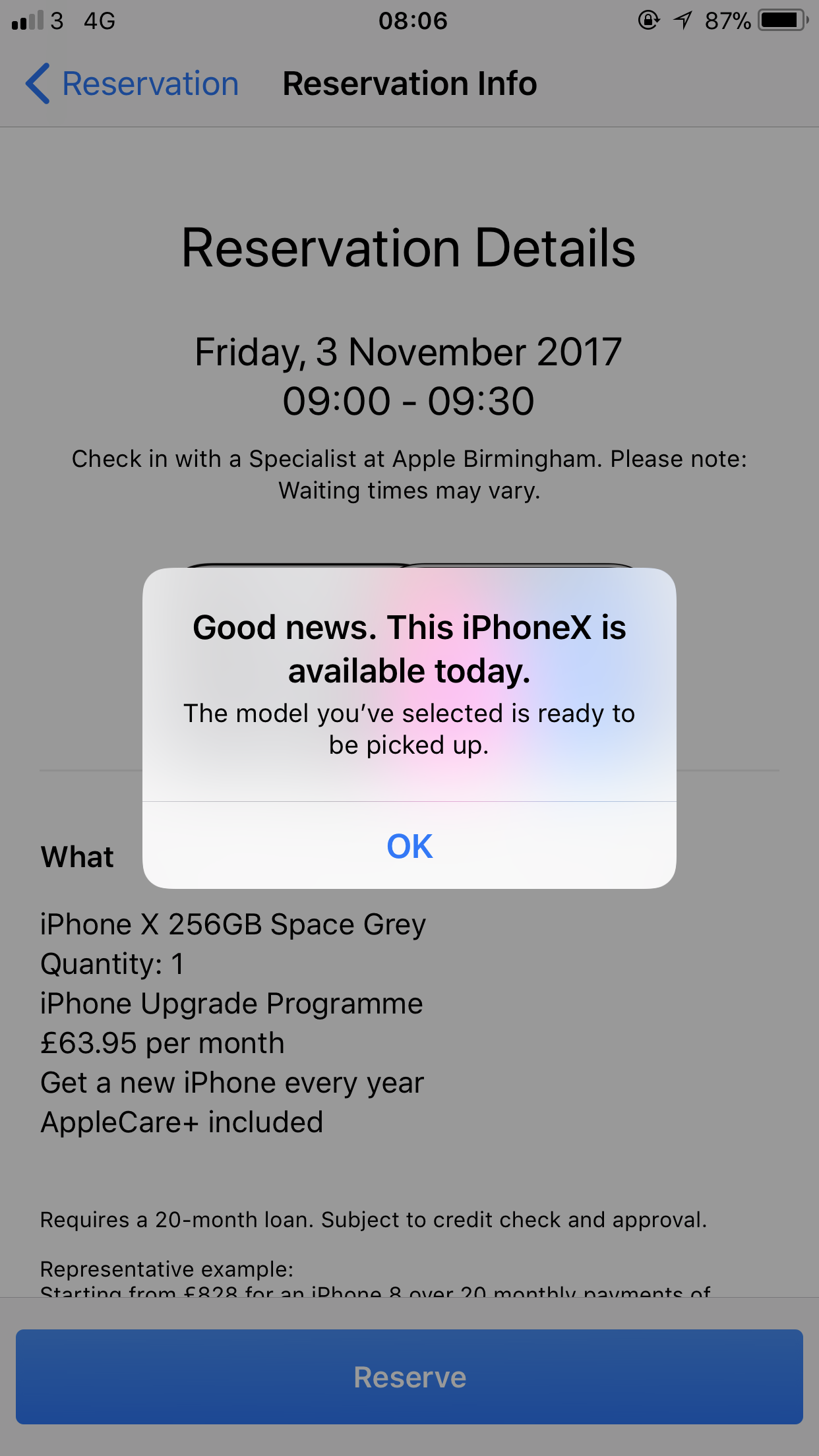This screenshot has width=819, height=1456.
Task: Dismiss the alert by tapping OK
Action: click(409, 845)
